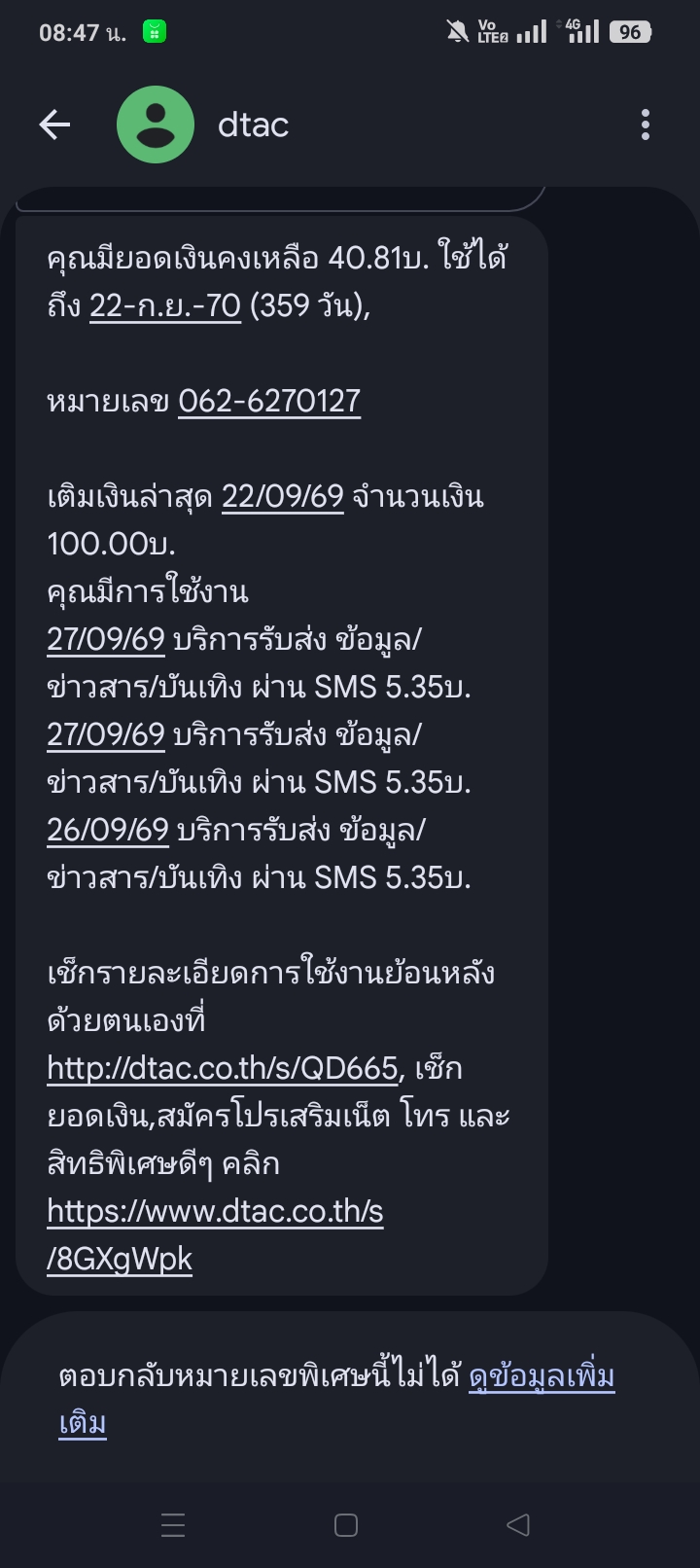Open system recent apps menu

click(173, 1525)
